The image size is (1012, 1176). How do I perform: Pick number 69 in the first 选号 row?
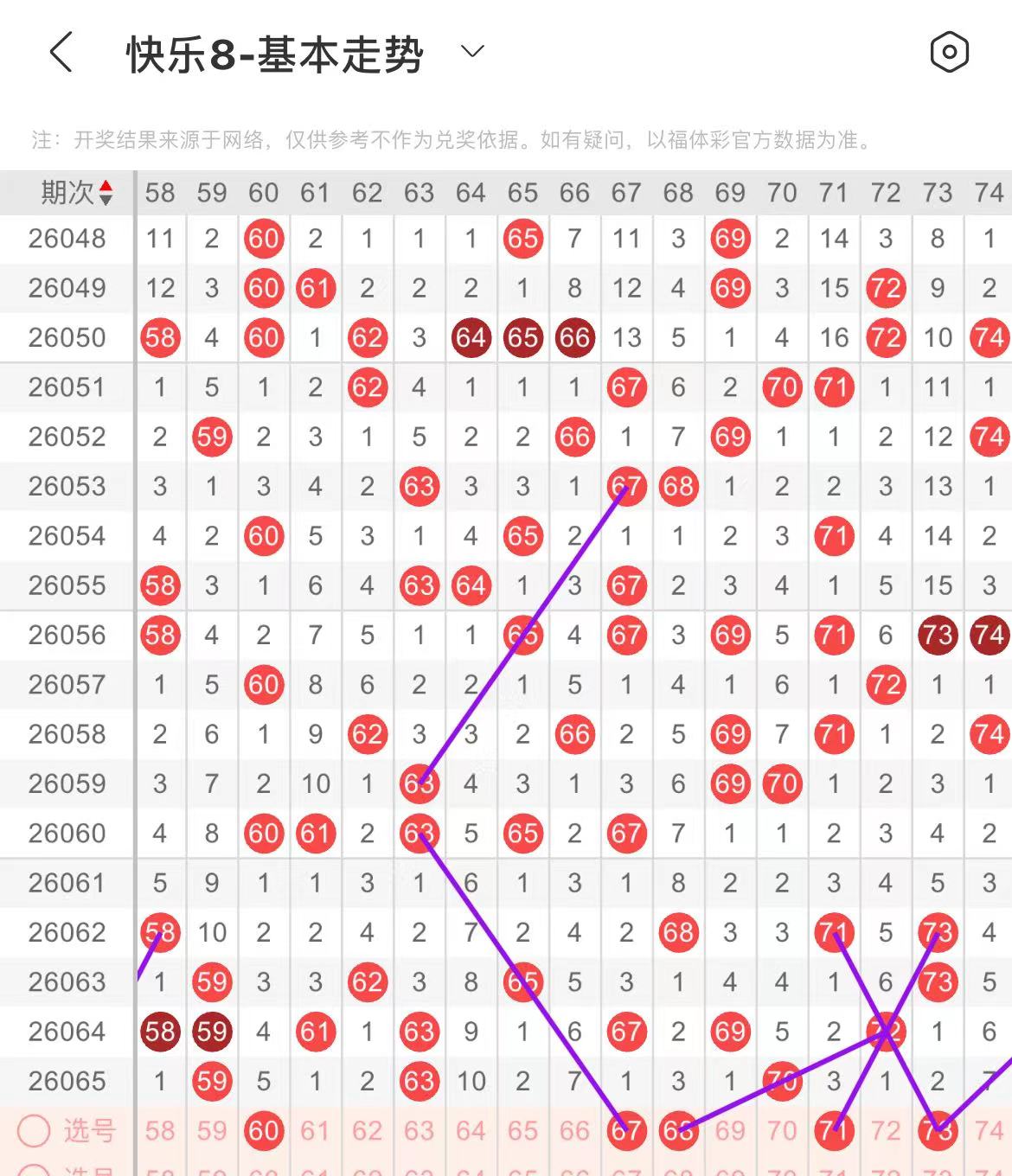pyautogui.click(x=730, y=1130)
